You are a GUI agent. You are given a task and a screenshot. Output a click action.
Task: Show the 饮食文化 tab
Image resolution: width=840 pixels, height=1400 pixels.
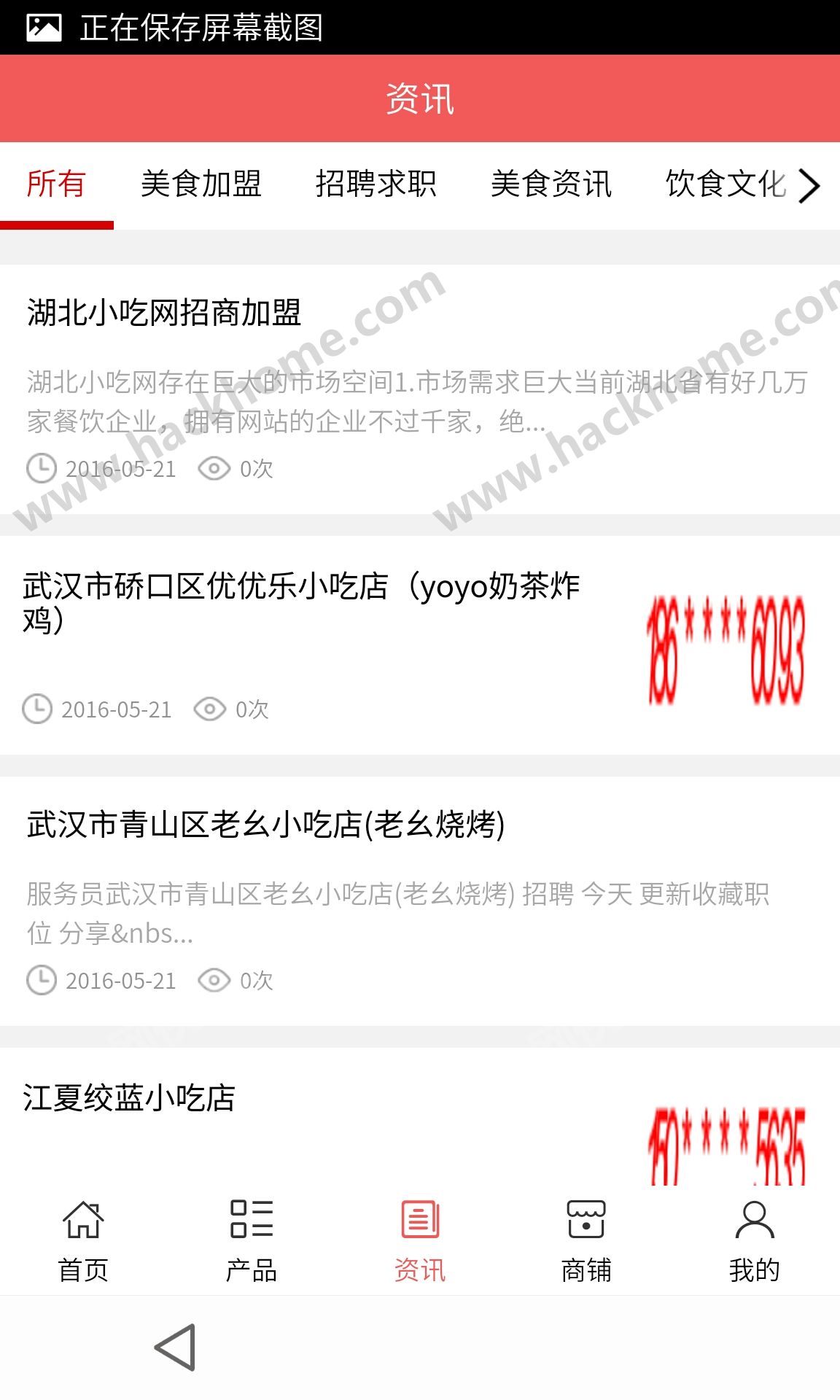tap(726, 184)
